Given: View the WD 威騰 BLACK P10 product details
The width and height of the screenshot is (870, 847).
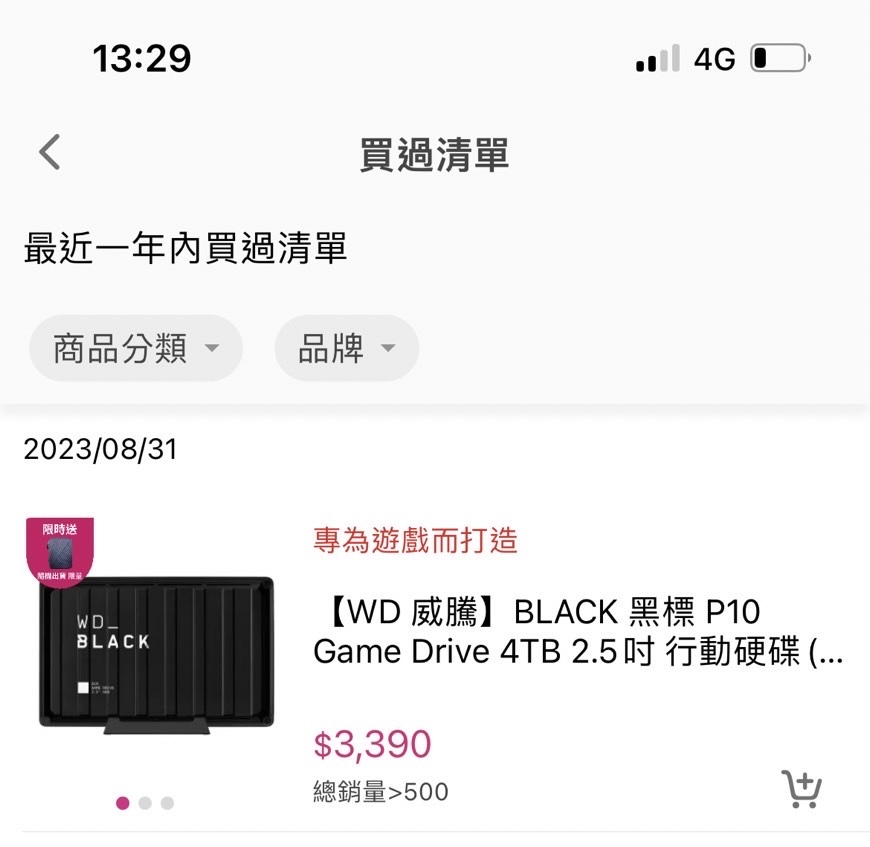Looking at the screenshot, I should pyautogui.click(x=577, y=631).
